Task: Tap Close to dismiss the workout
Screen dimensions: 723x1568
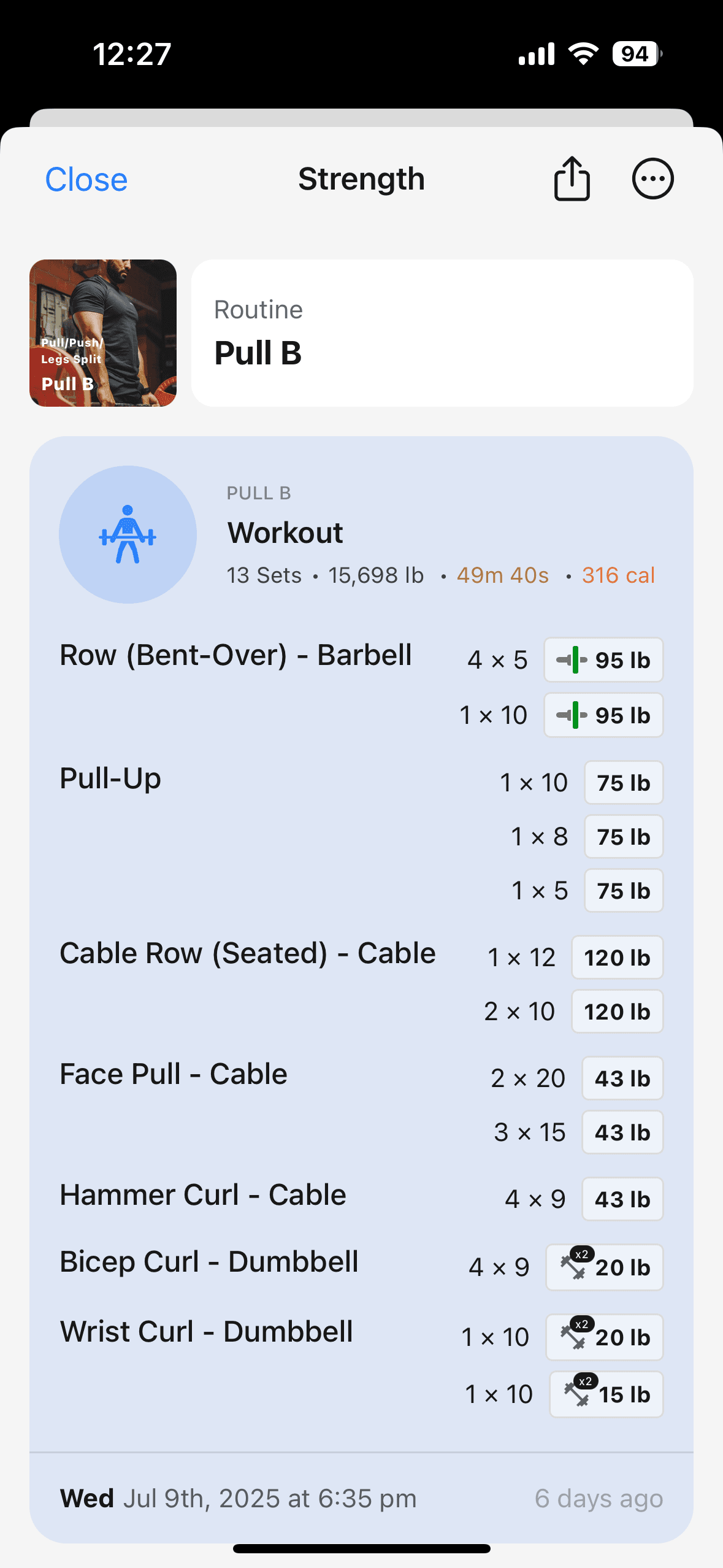Action: point(86,180)
